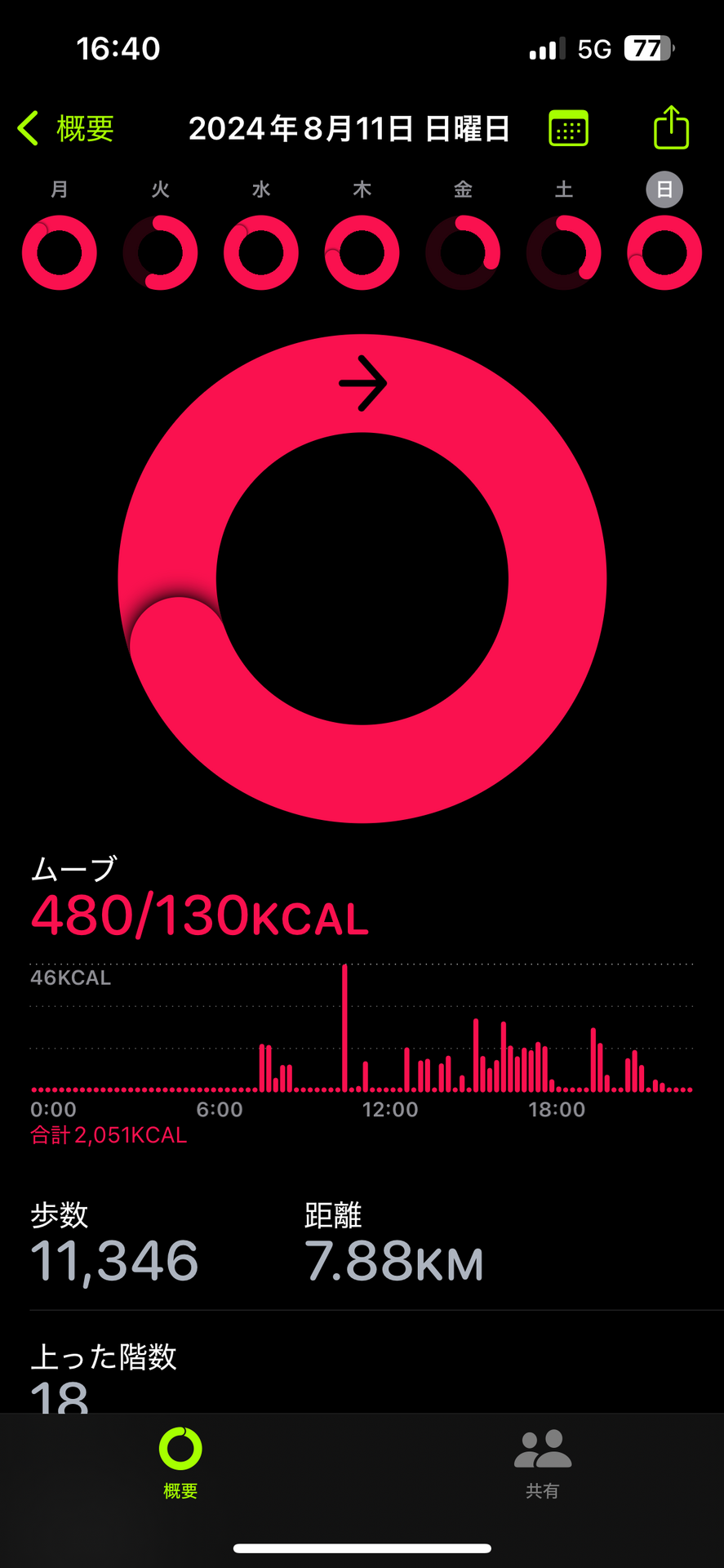Select Saturday (土) activity ring
Screen dimensions: 724x1568
tap(563, 252)
